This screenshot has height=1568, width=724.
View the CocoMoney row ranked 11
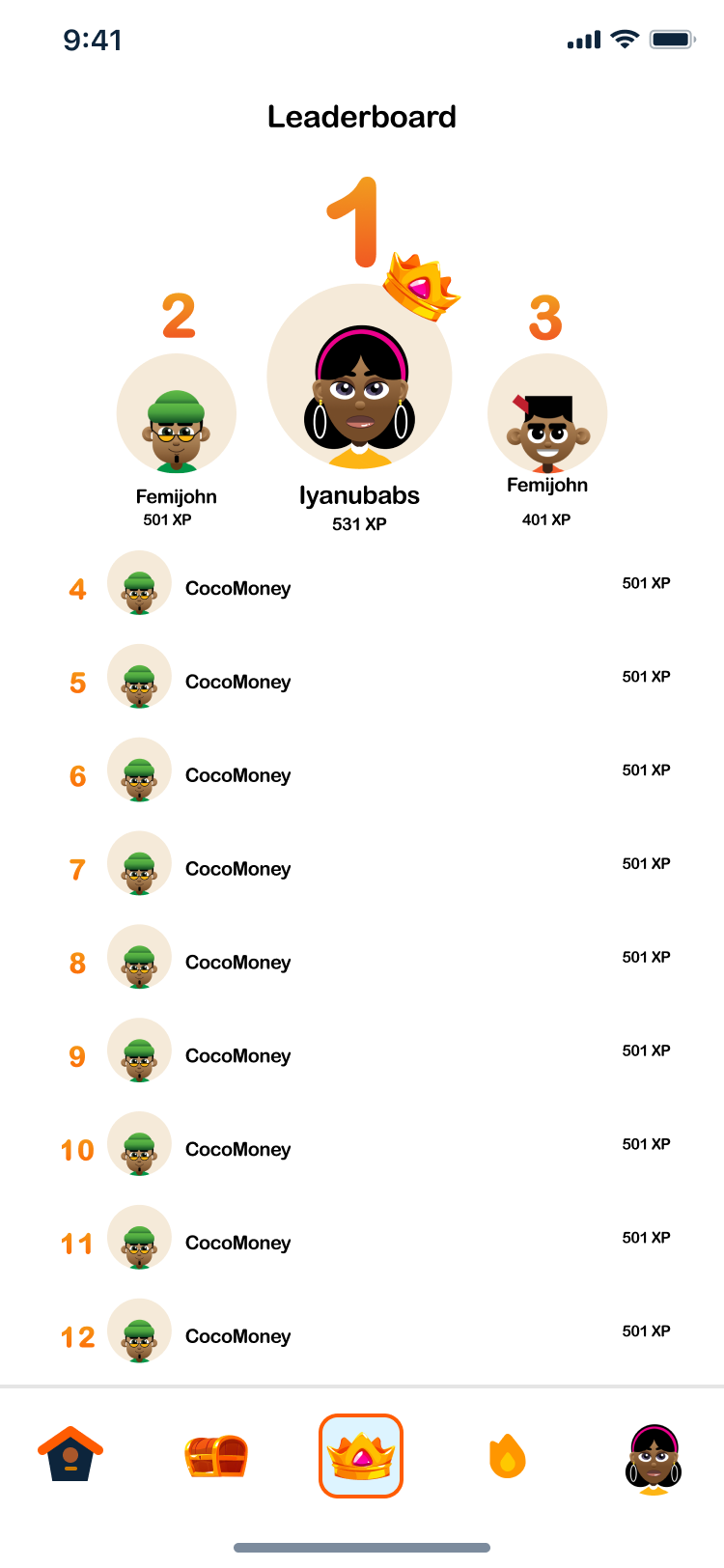coord(237,1243)
